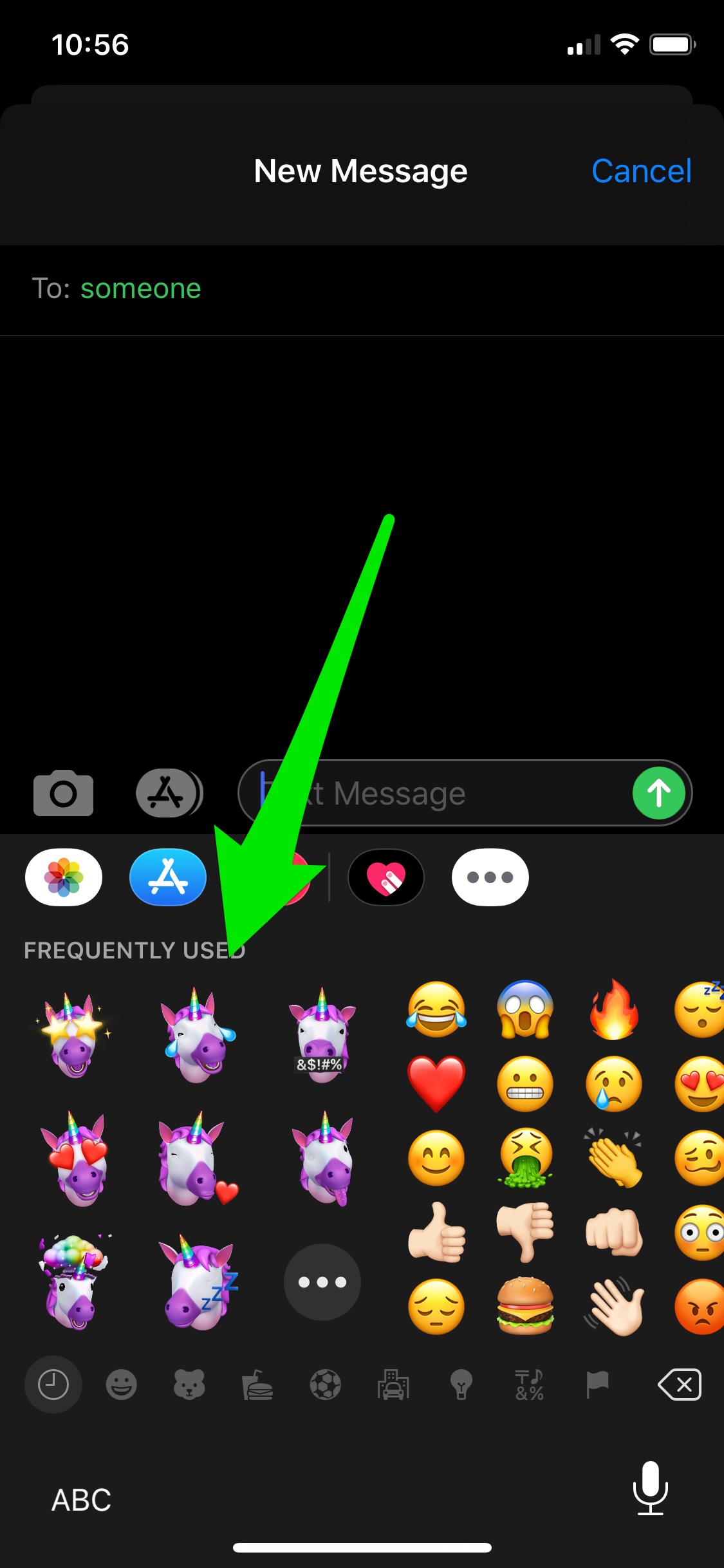Toggle the App Store apps drawer icon

tap(169, 792)
